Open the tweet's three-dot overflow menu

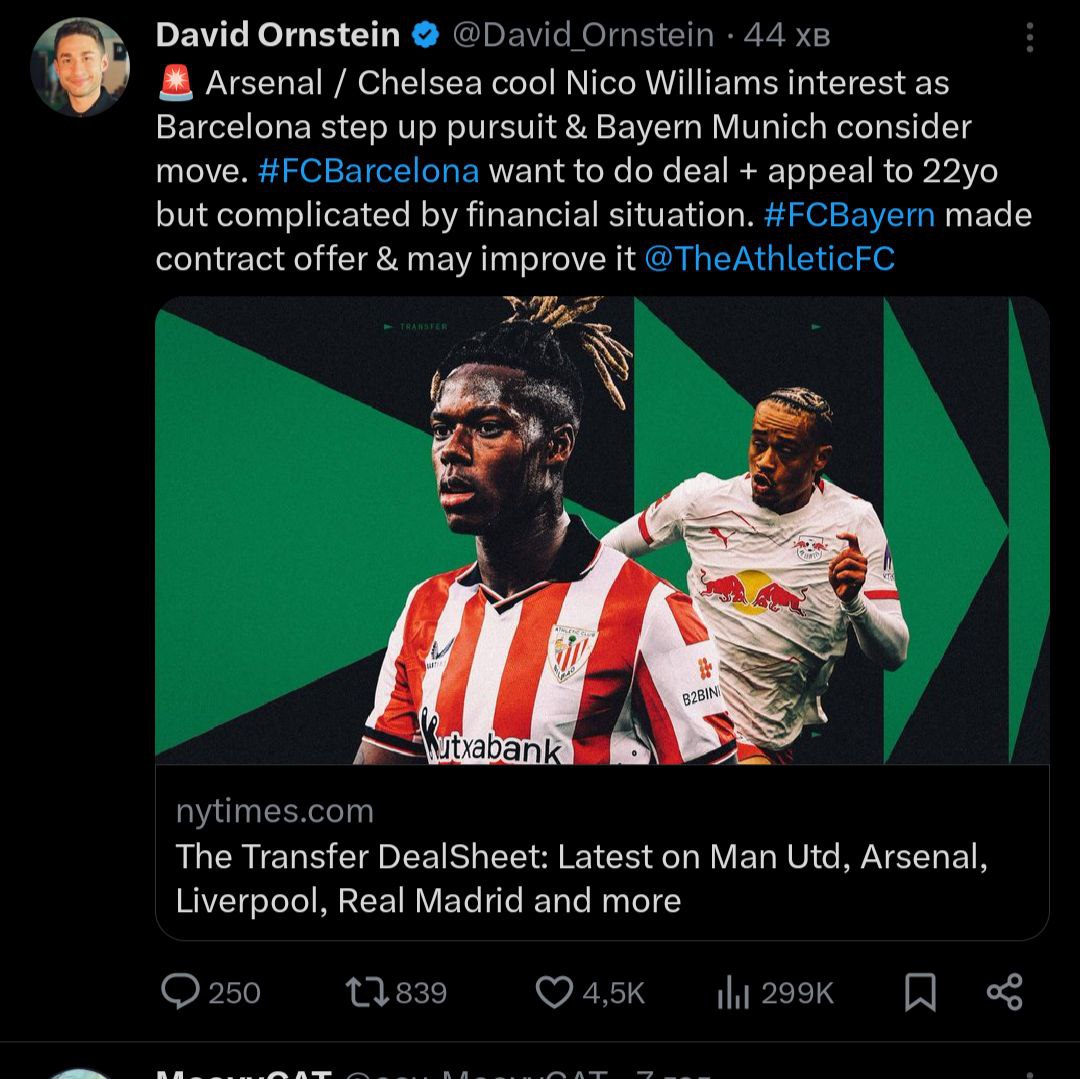(x=1029, y=38)
